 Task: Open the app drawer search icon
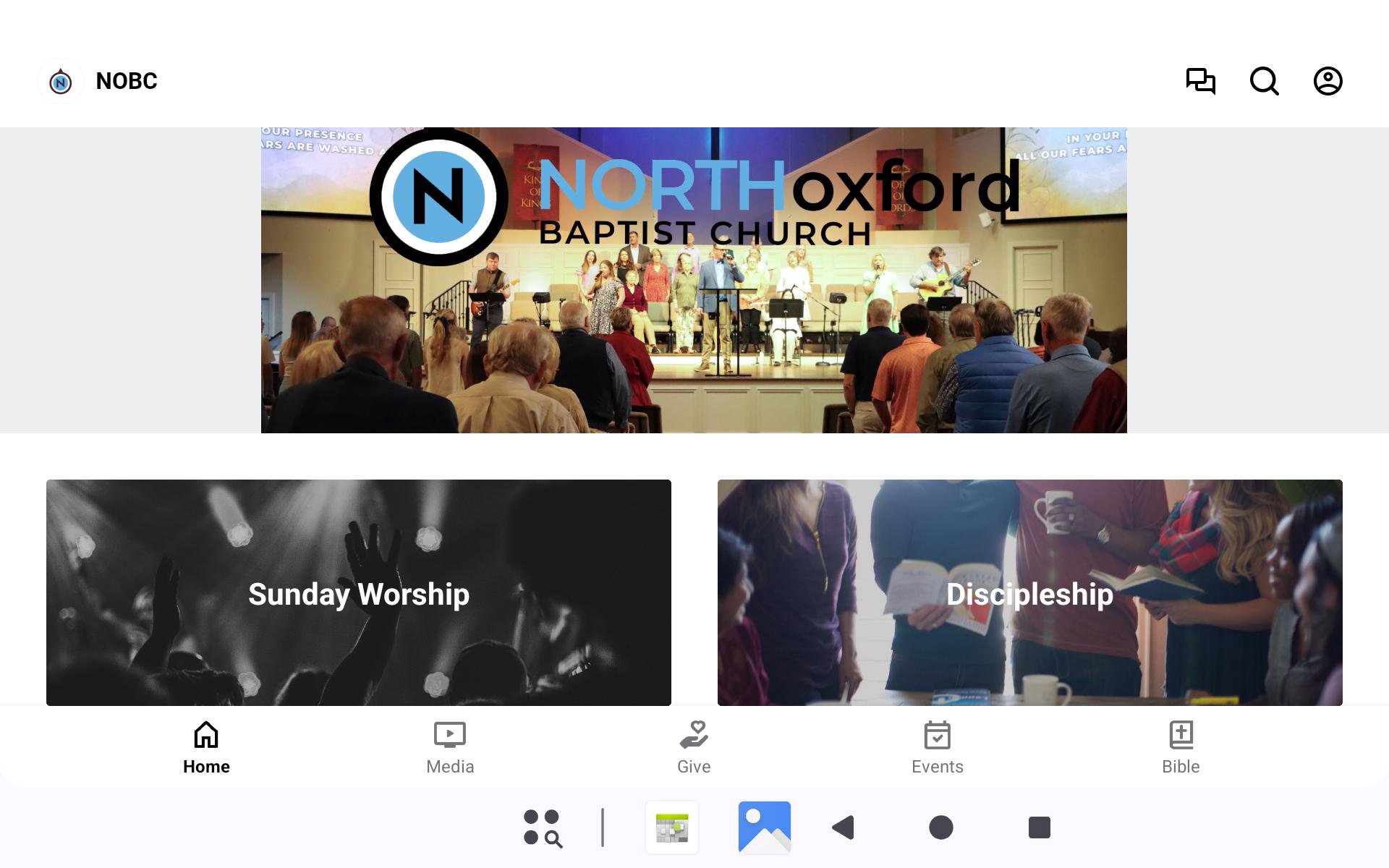[x=543, y=827]
